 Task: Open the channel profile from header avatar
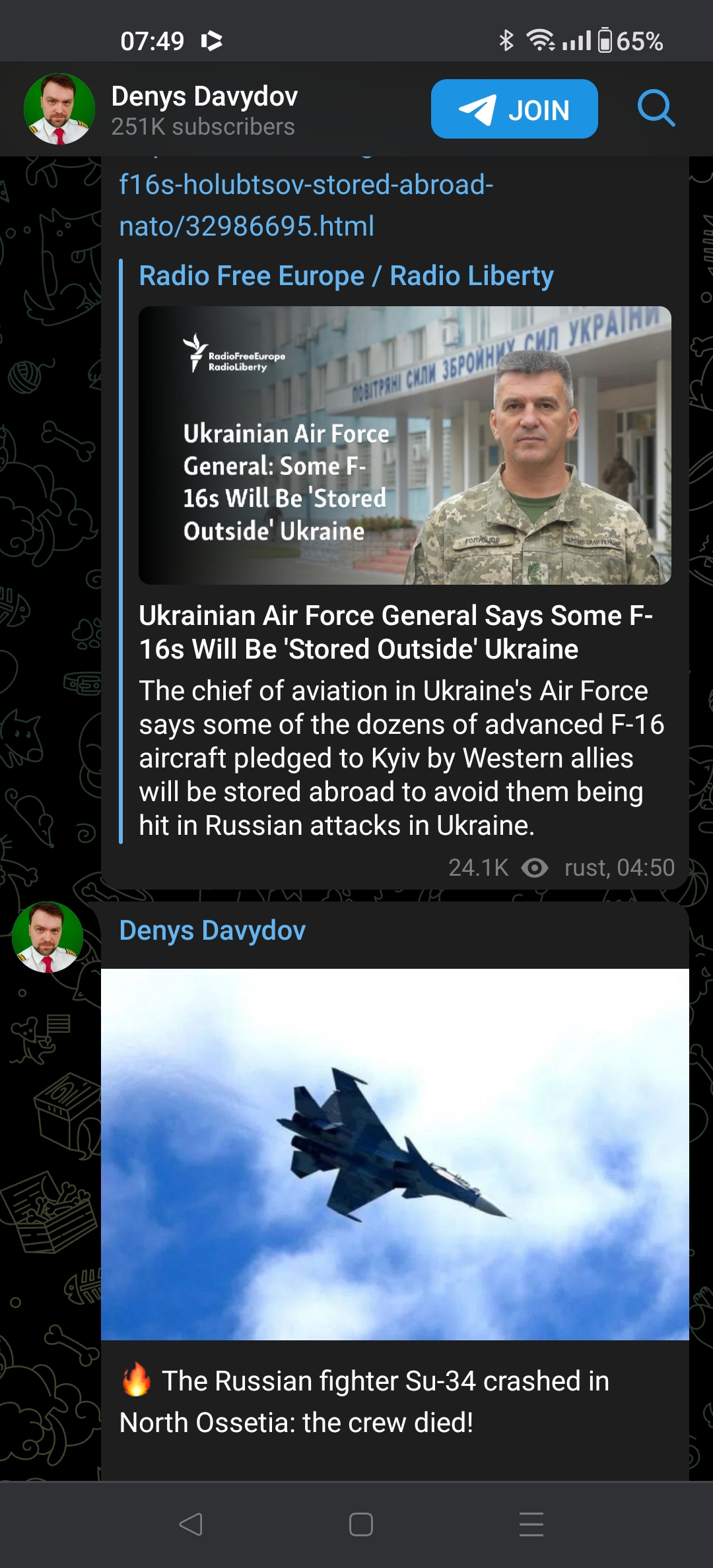59,109
